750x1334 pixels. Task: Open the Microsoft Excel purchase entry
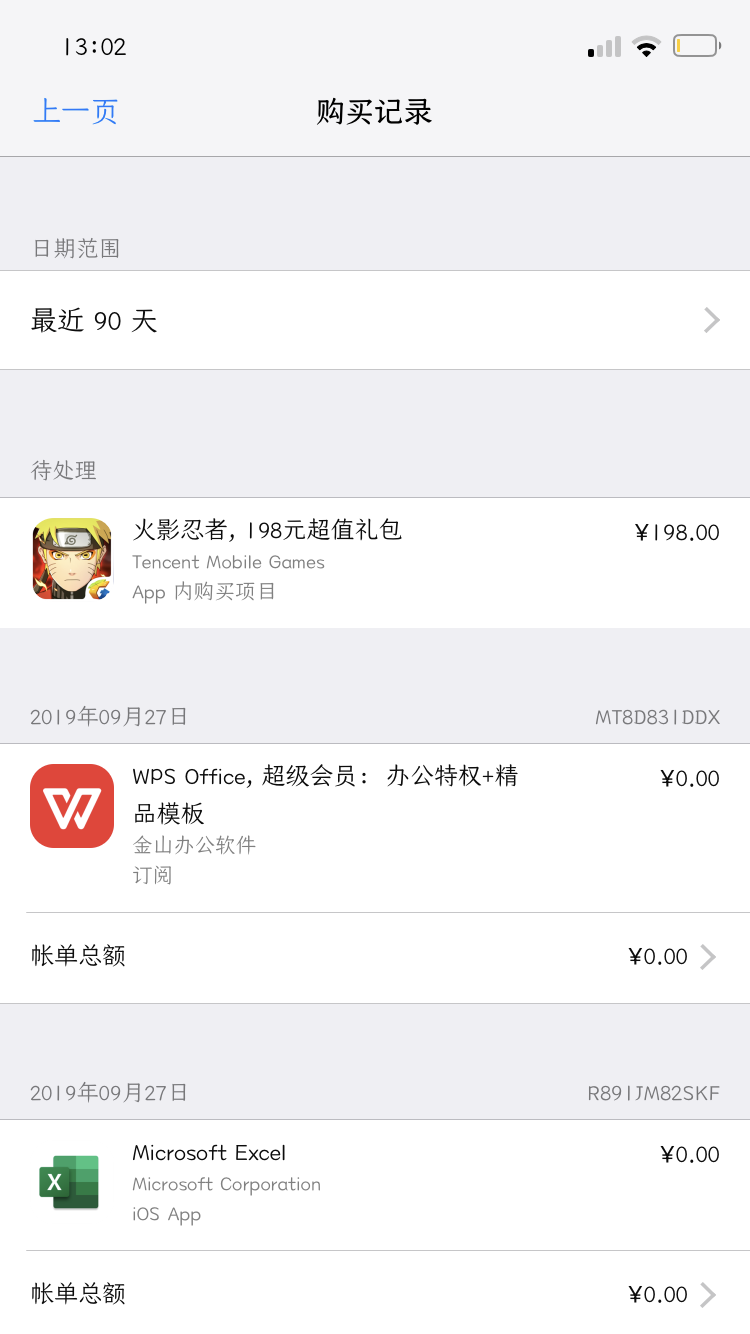(375, 1183)
